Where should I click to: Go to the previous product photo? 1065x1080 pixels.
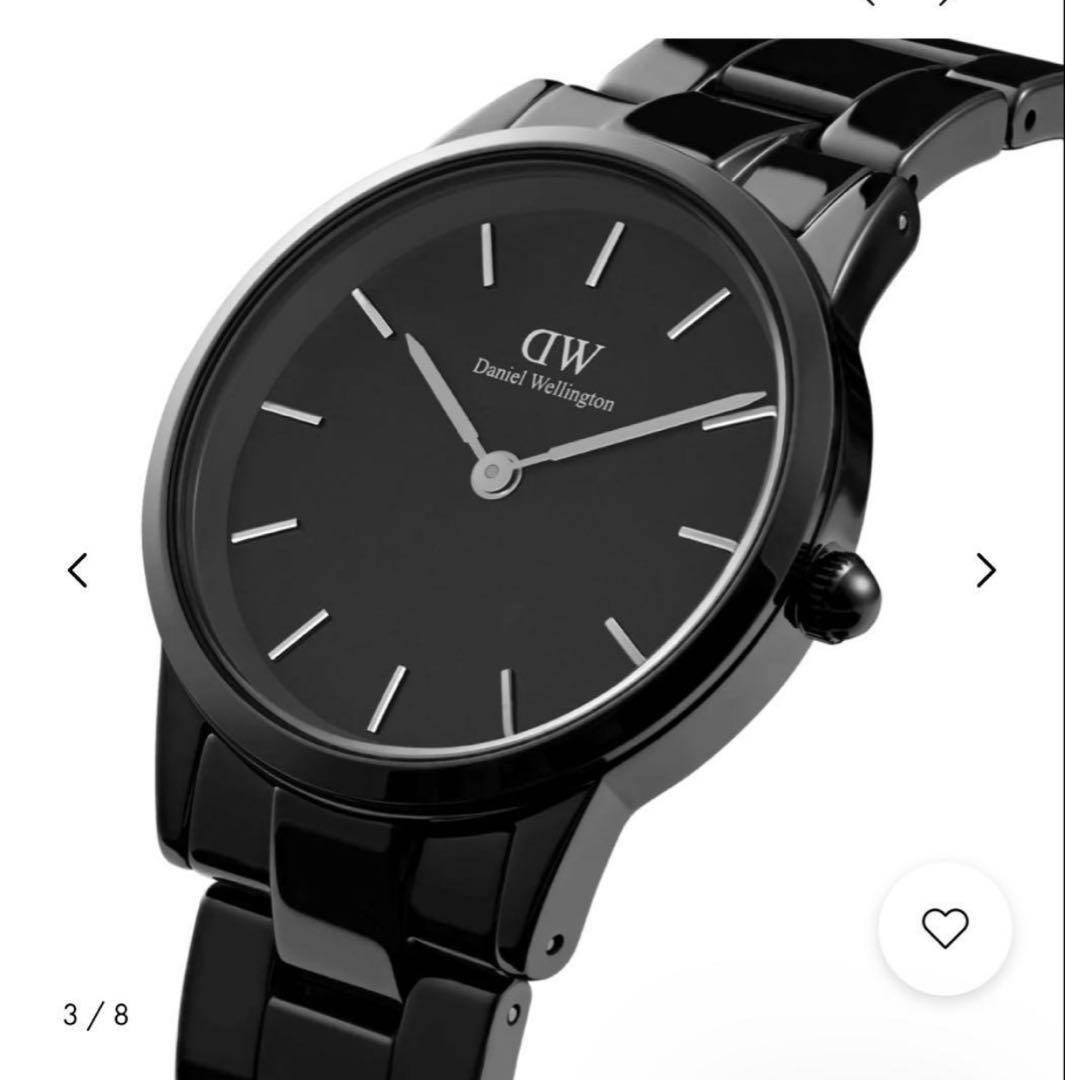pos(78,570)
